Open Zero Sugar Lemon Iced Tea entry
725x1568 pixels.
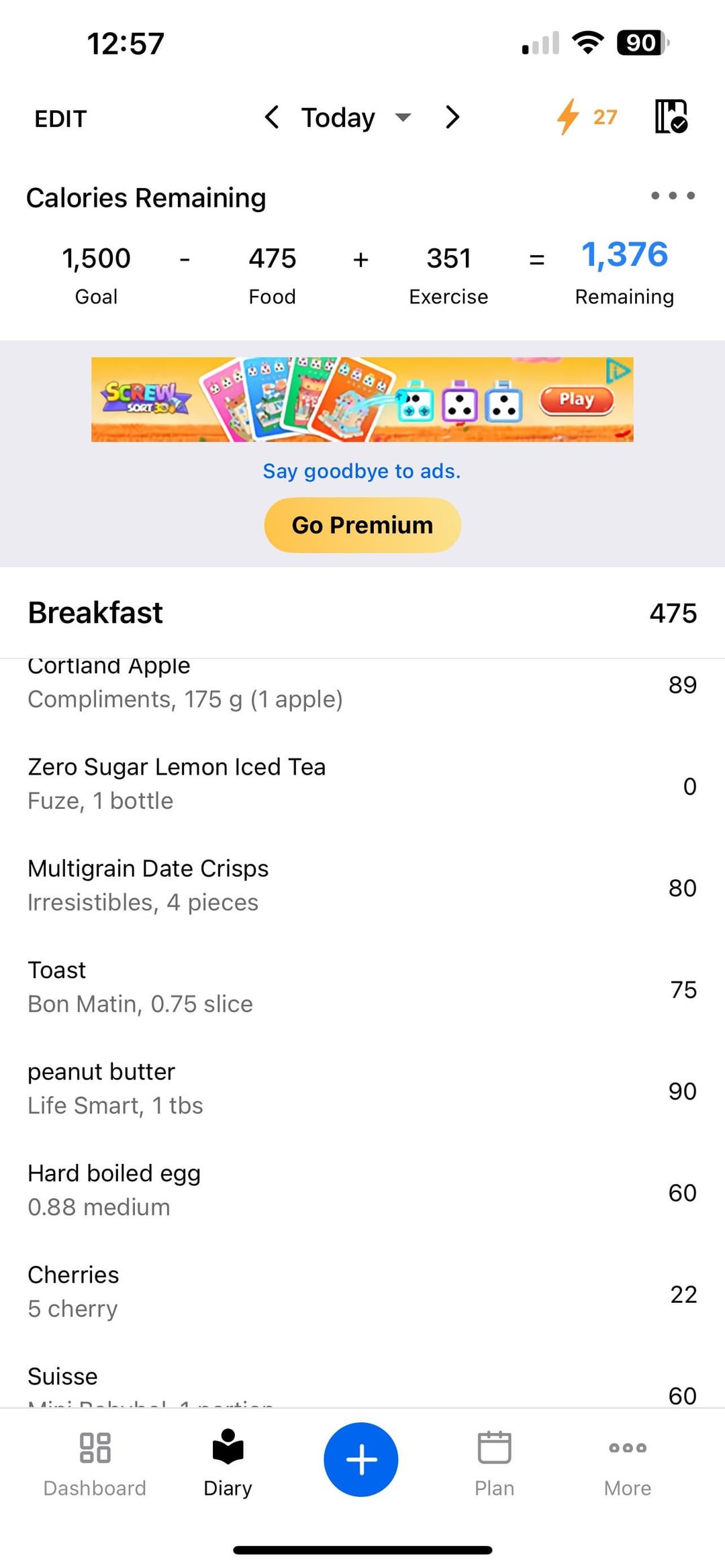362,784
